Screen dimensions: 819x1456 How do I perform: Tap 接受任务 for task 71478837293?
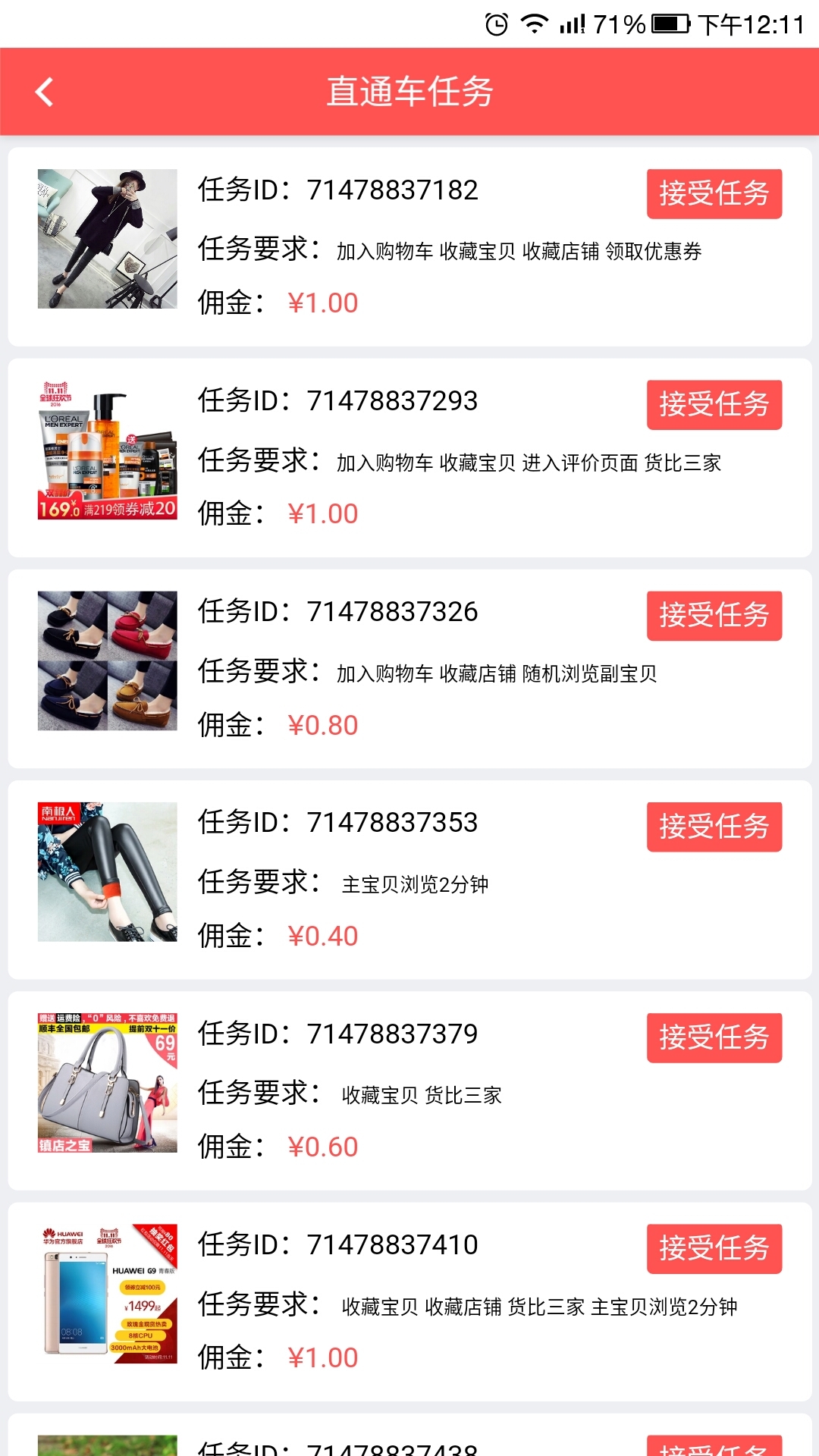pyautogui.click(x=714, y=404)
